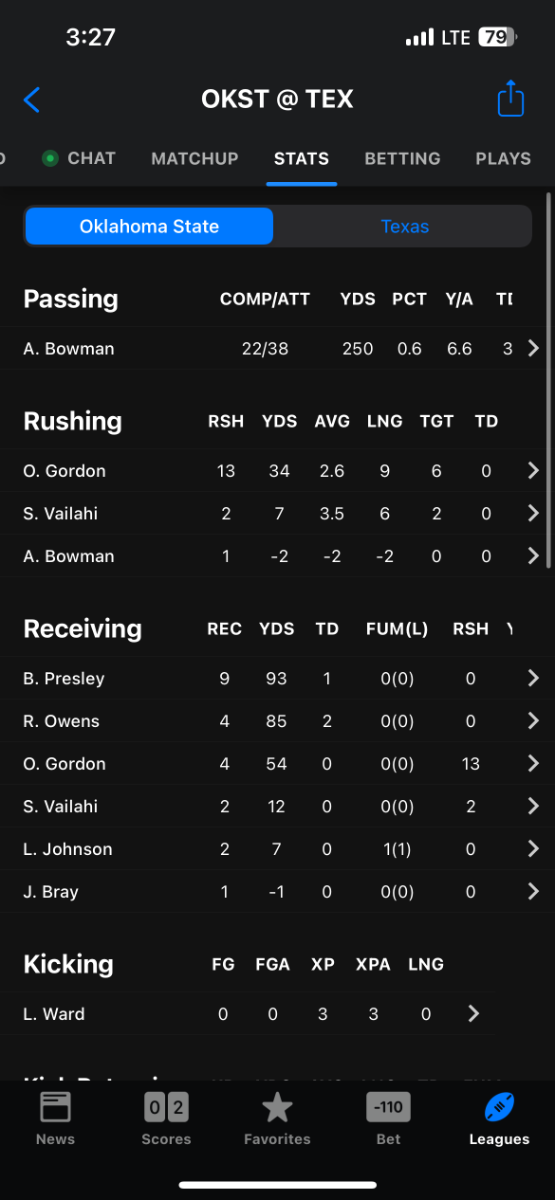The width and height of the screenshot is (555, 1200).
Task: Open B. Presley's receiving row
Action: click(277, 678)
